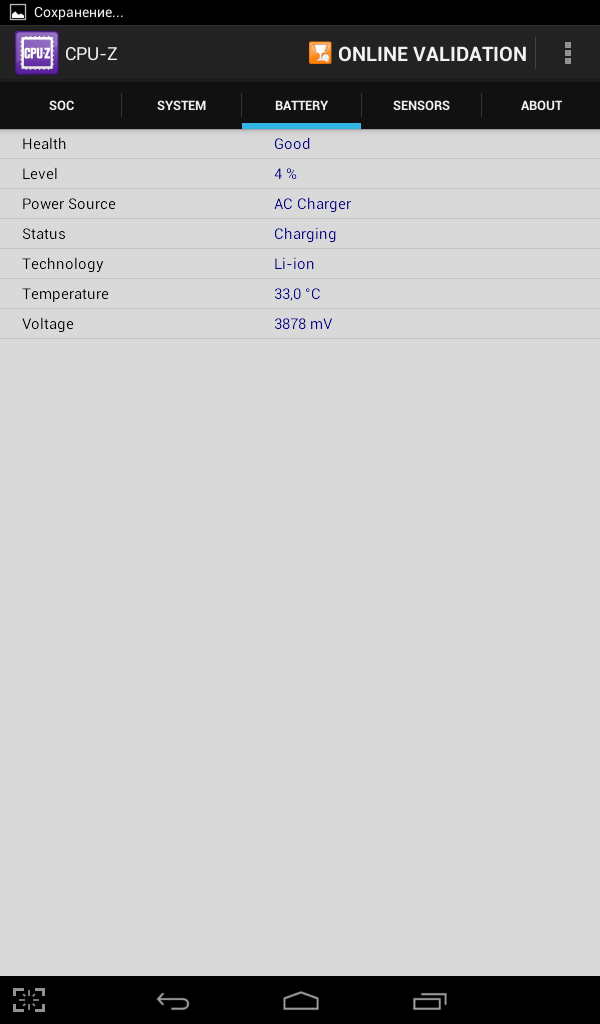The image size is (600, 1024).
Task: Open the recent apps view
Action: [430, 1000]
